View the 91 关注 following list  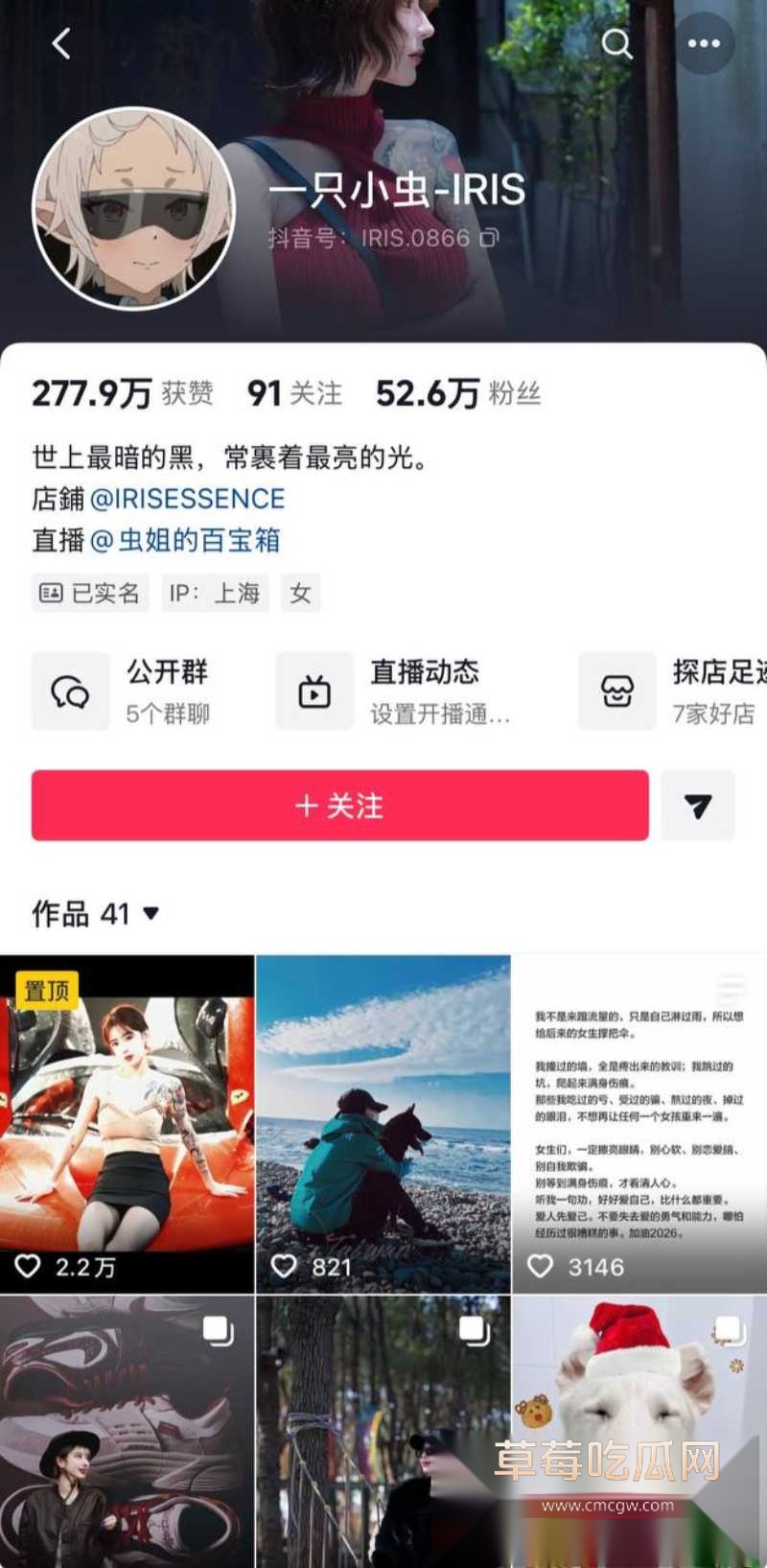pos(294,393)
